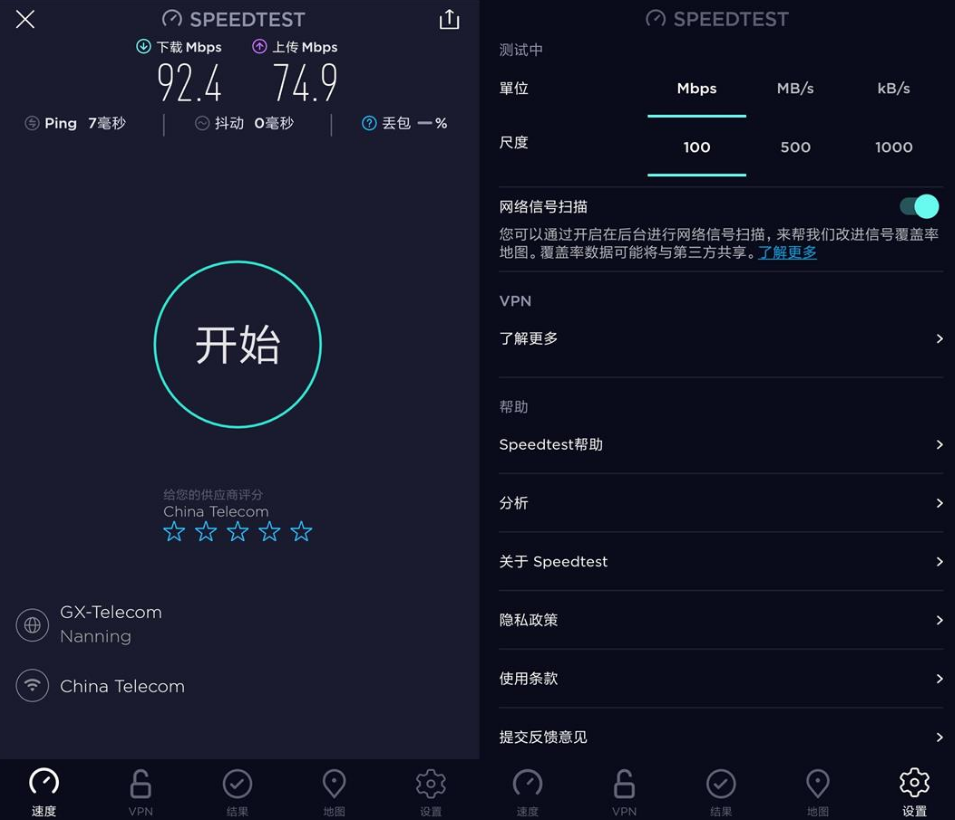Select MB/s as the speed unit
Screen dimensions: 955x820
point(795,89)
